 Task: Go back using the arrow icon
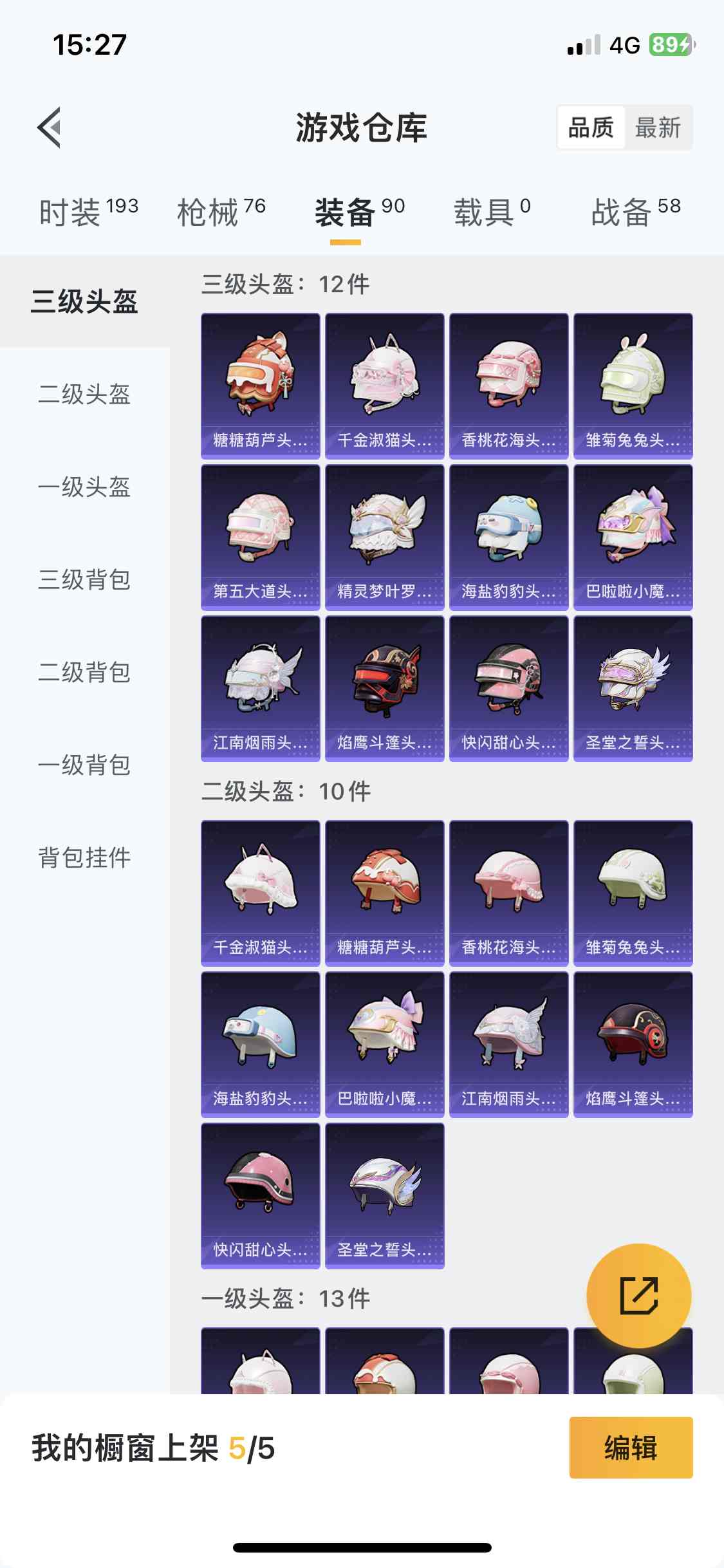pyautogui.click(x=50, y=127)
